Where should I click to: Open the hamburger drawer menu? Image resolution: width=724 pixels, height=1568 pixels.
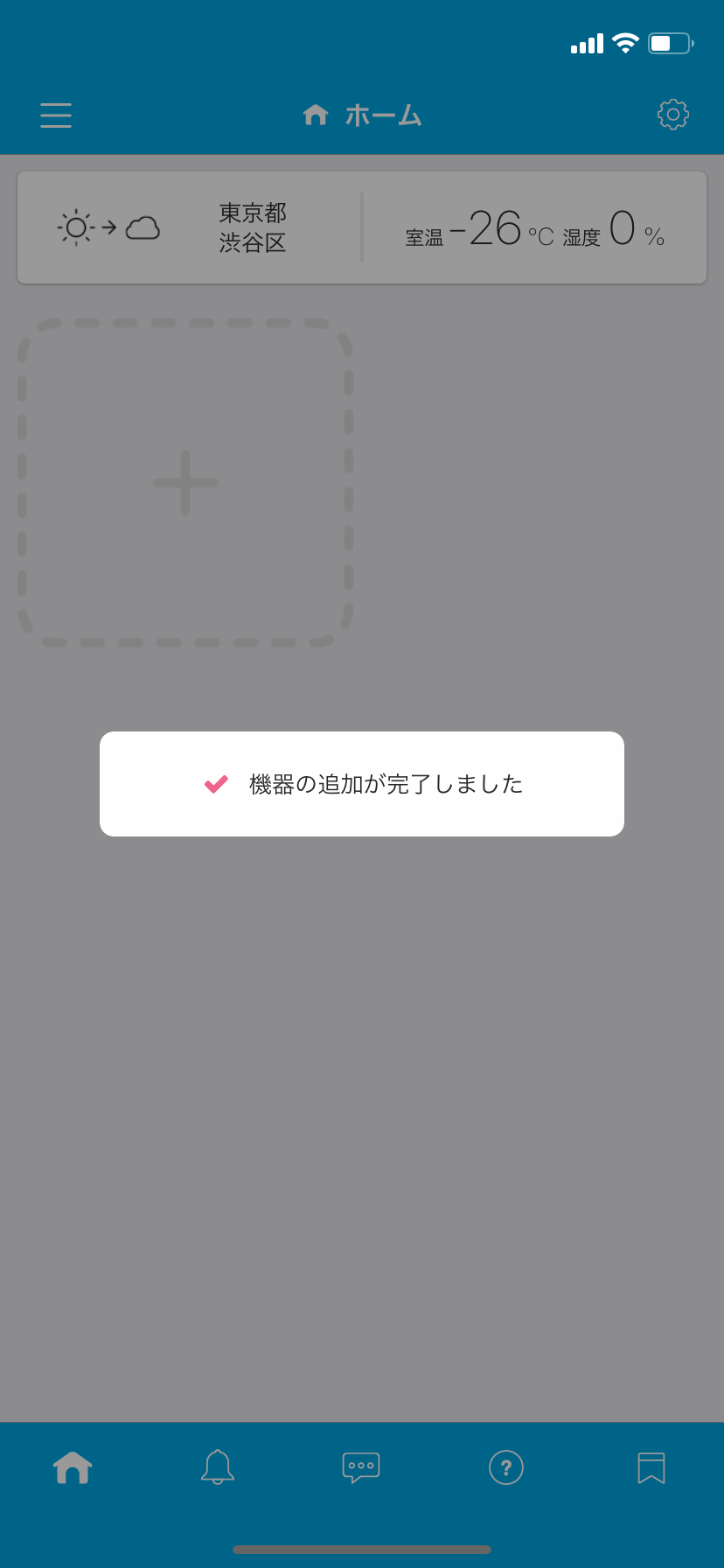click(x=56, y=115)
